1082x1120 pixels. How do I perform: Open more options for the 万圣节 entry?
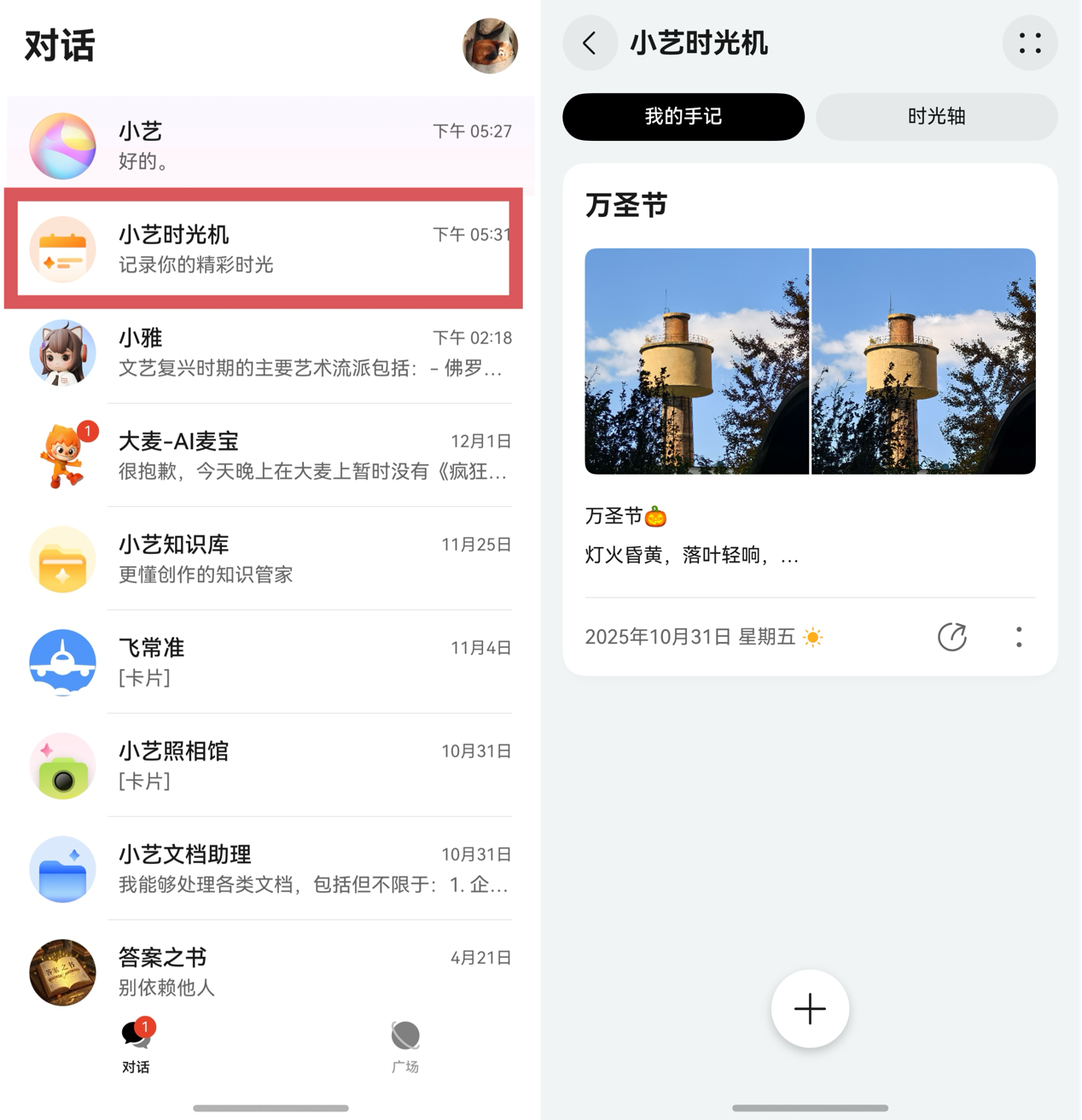pos(1018,637)
